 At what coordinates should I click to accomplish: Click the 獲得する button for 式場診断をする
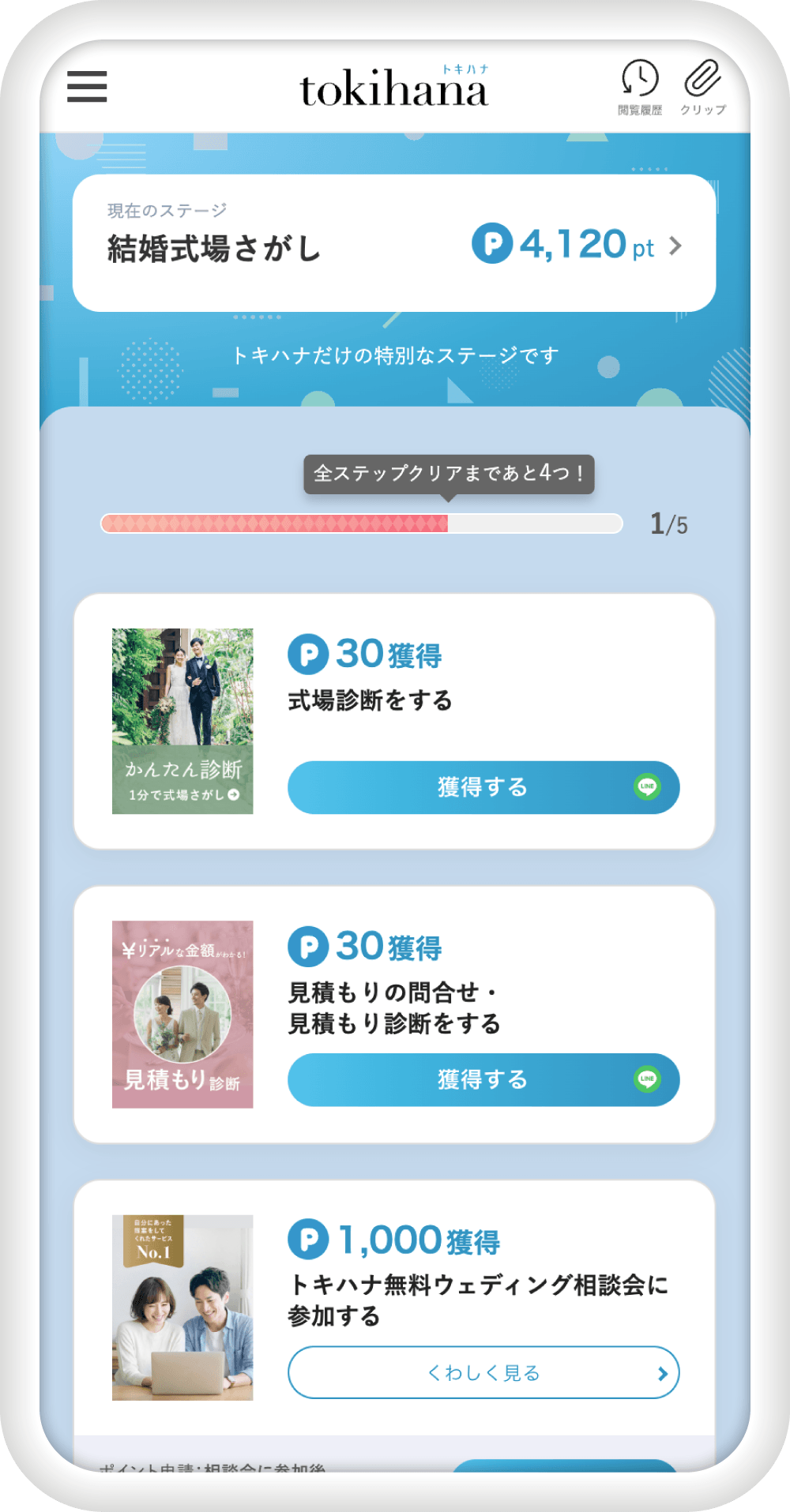pos(482,787)
